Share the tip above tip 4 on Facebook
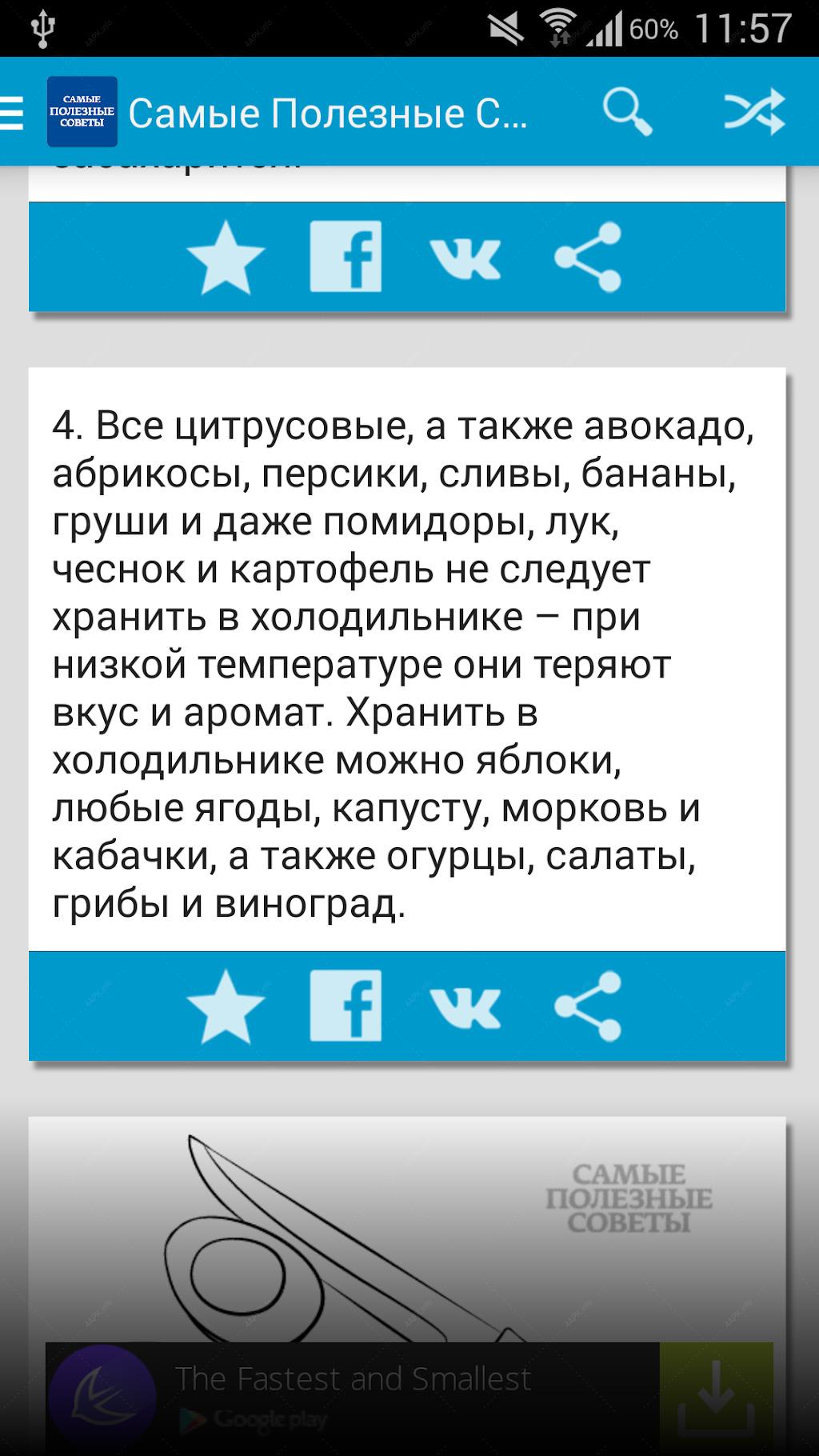The height and width of the screenshot is (1456, 819). [x=346, y=257]
